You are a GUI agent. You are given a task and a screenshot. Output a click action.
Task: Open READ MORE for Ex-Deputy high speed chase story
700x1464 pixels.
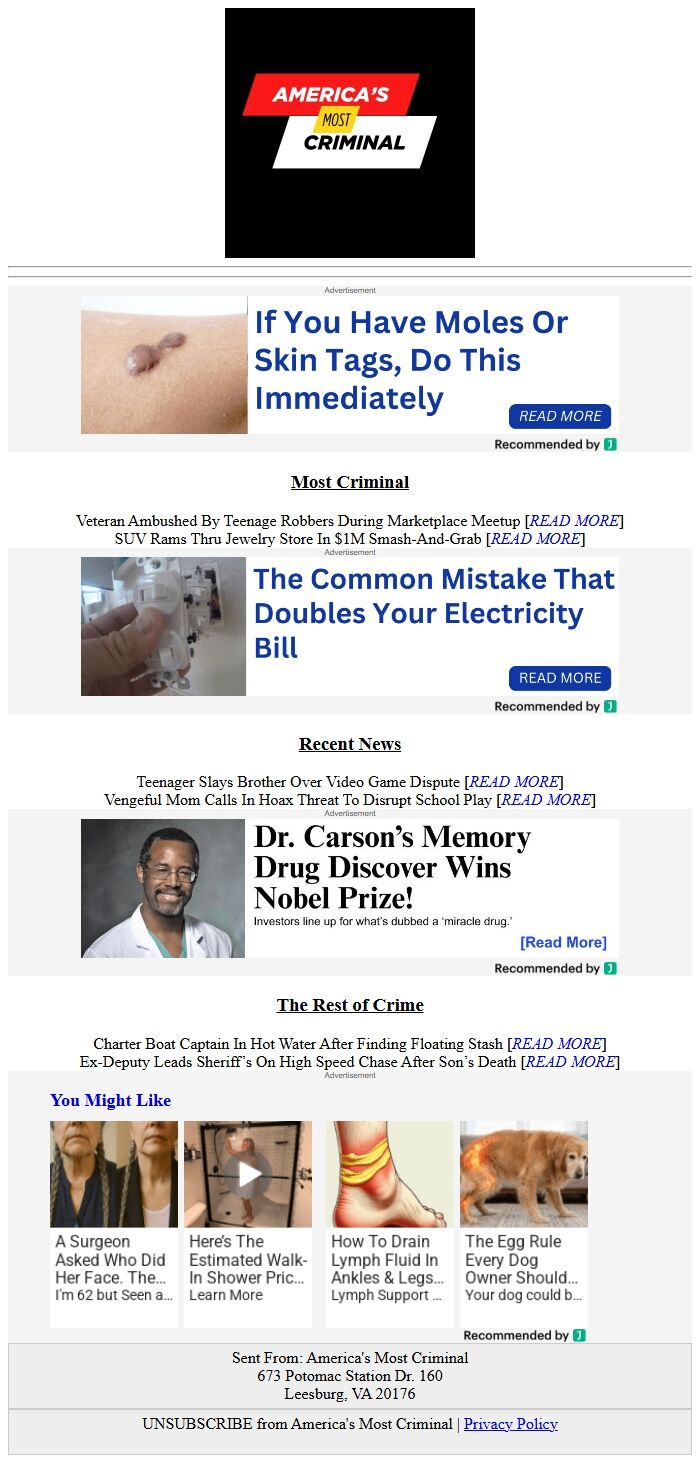click(571, 1062)
